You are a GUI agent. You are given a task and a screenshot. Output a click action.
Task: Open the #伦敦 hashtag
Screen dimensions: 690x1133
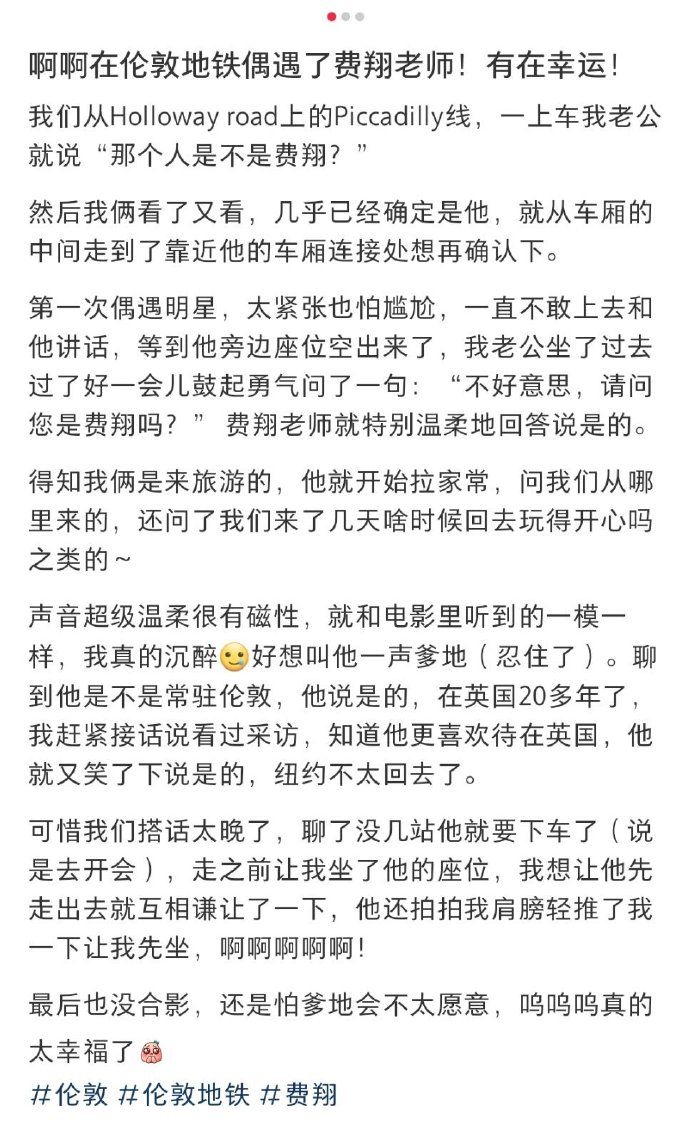pyautogui.click(x=69, y=1094)
